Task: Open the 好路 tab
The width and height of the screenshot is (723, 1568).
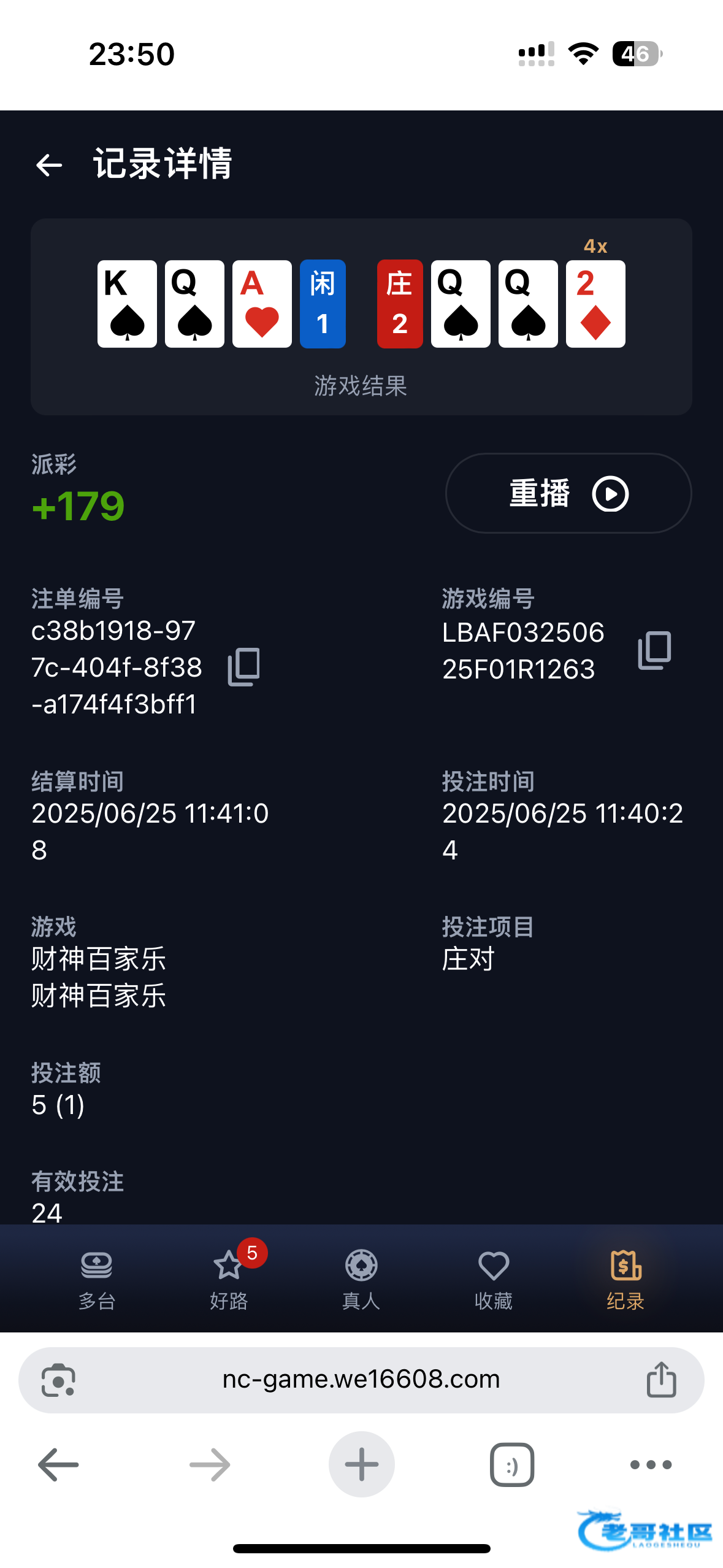Action: point(229,1279)
